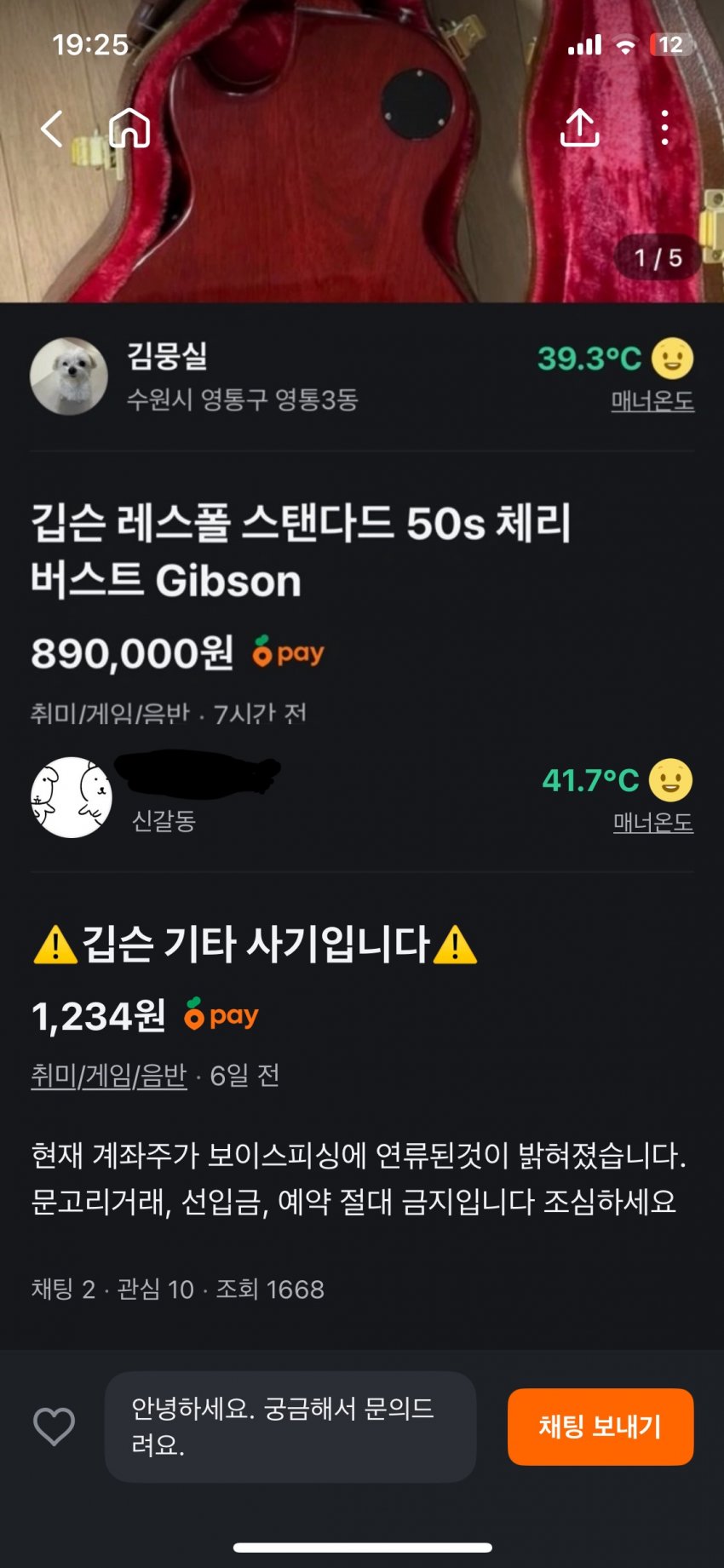
Task: Open 매너온도 info next to 41.7°C
Action: [x=652, y=823]
